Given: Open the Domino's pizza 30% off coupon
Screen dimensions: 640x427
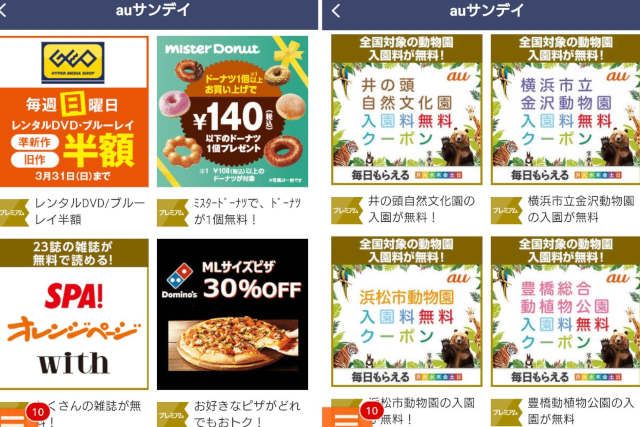Looking at the screenshot, I should click(x=233, y=314).
